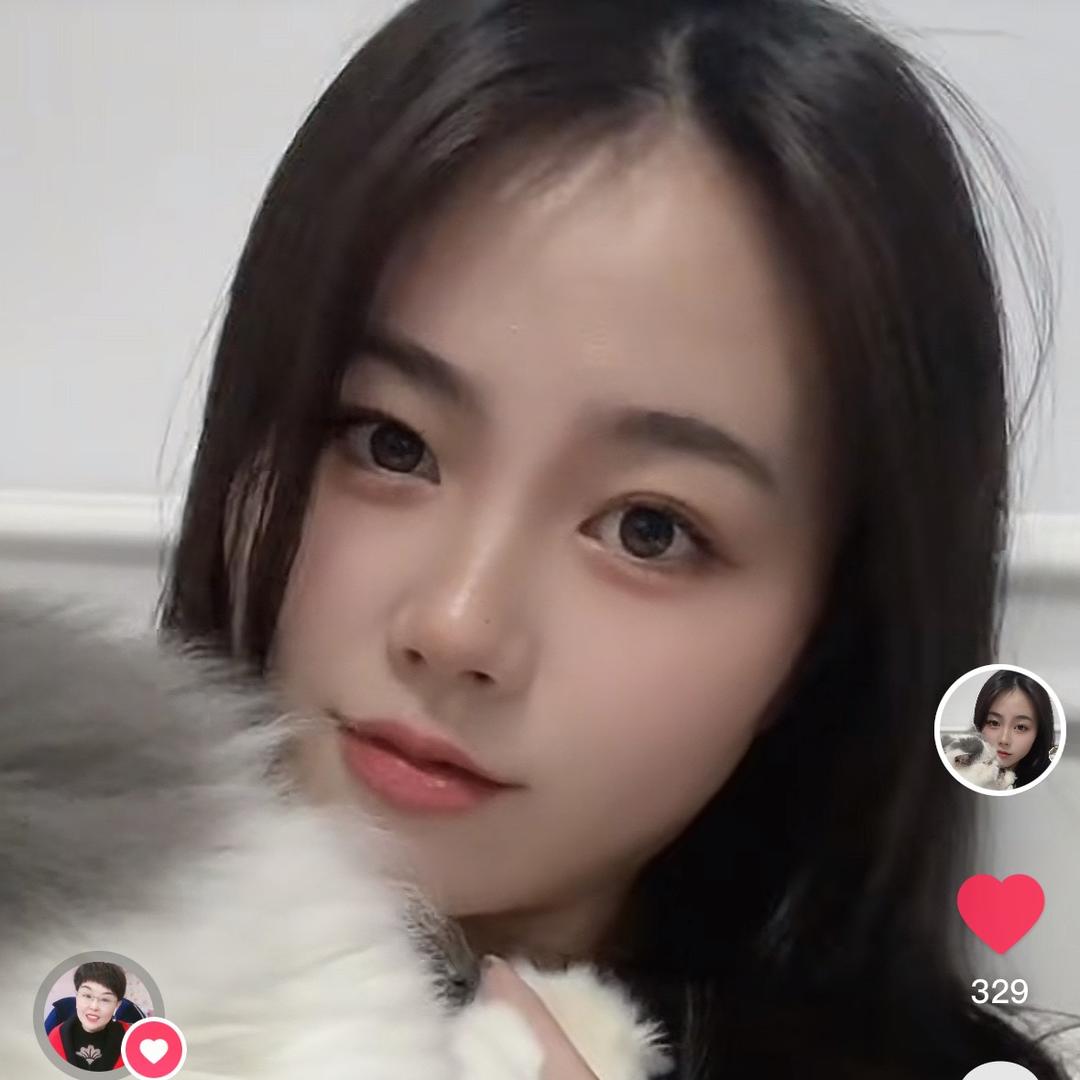Viewport: 1080px width, 1080px height.
Task: Tap the red heart like button
Action: click(x=1000, y=911)
